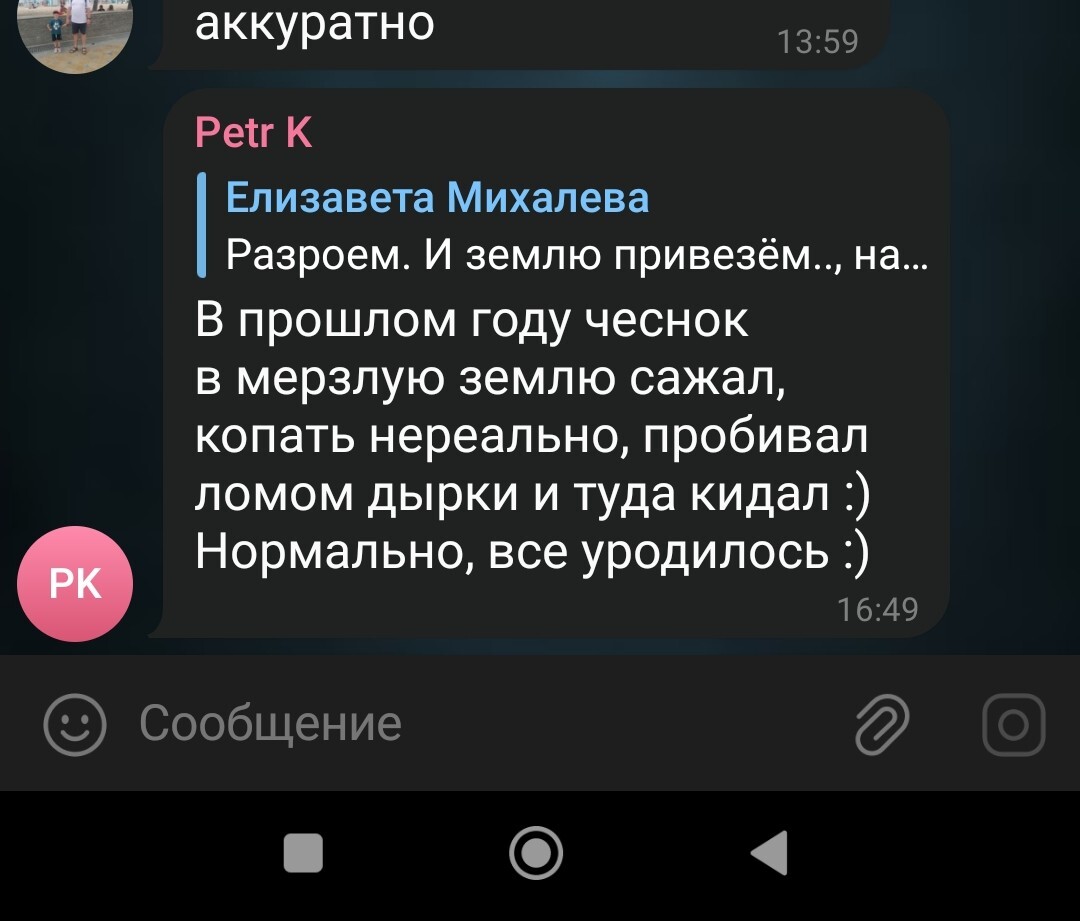Go to the home screen

pos(536,853)
